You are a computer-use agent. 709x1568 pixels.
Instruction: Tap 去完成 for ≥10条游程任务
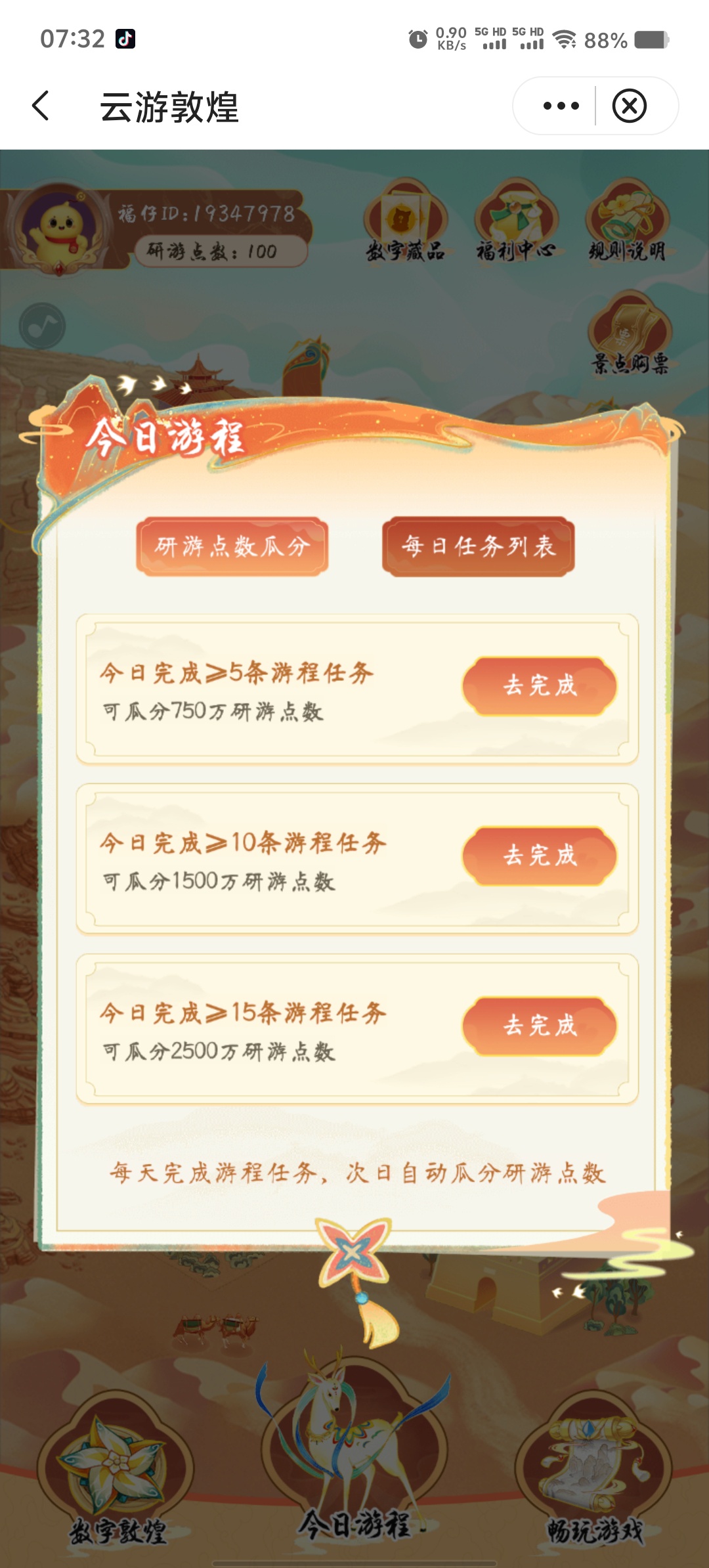(x=540, y=856)
